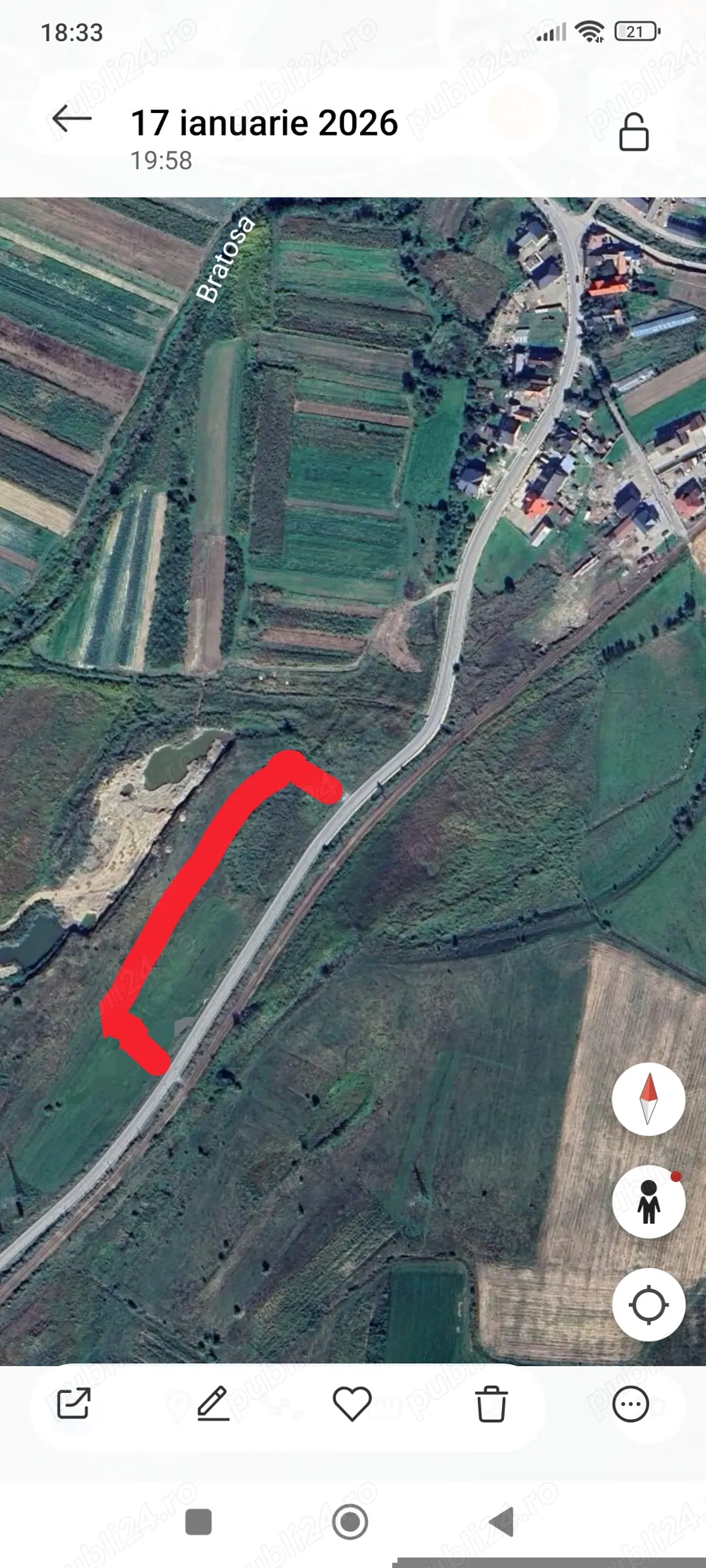Select the Street View pegman icon

click(x=649, y=1202)
